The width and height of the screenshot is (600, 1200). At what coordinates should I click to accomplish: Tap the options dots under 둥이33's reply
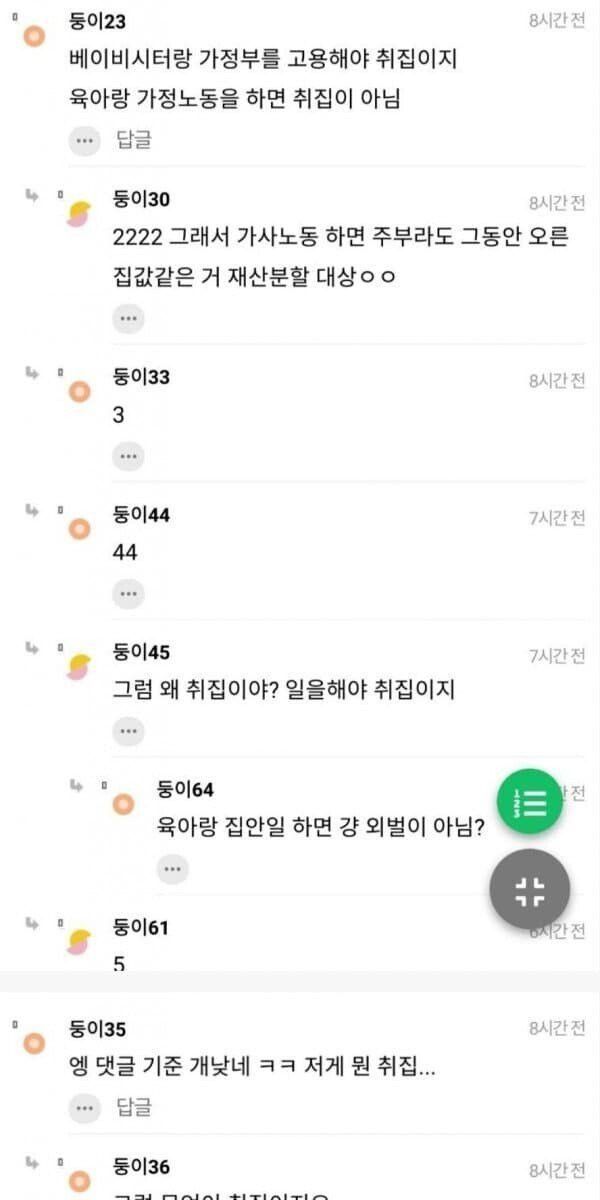pos(128,457)
